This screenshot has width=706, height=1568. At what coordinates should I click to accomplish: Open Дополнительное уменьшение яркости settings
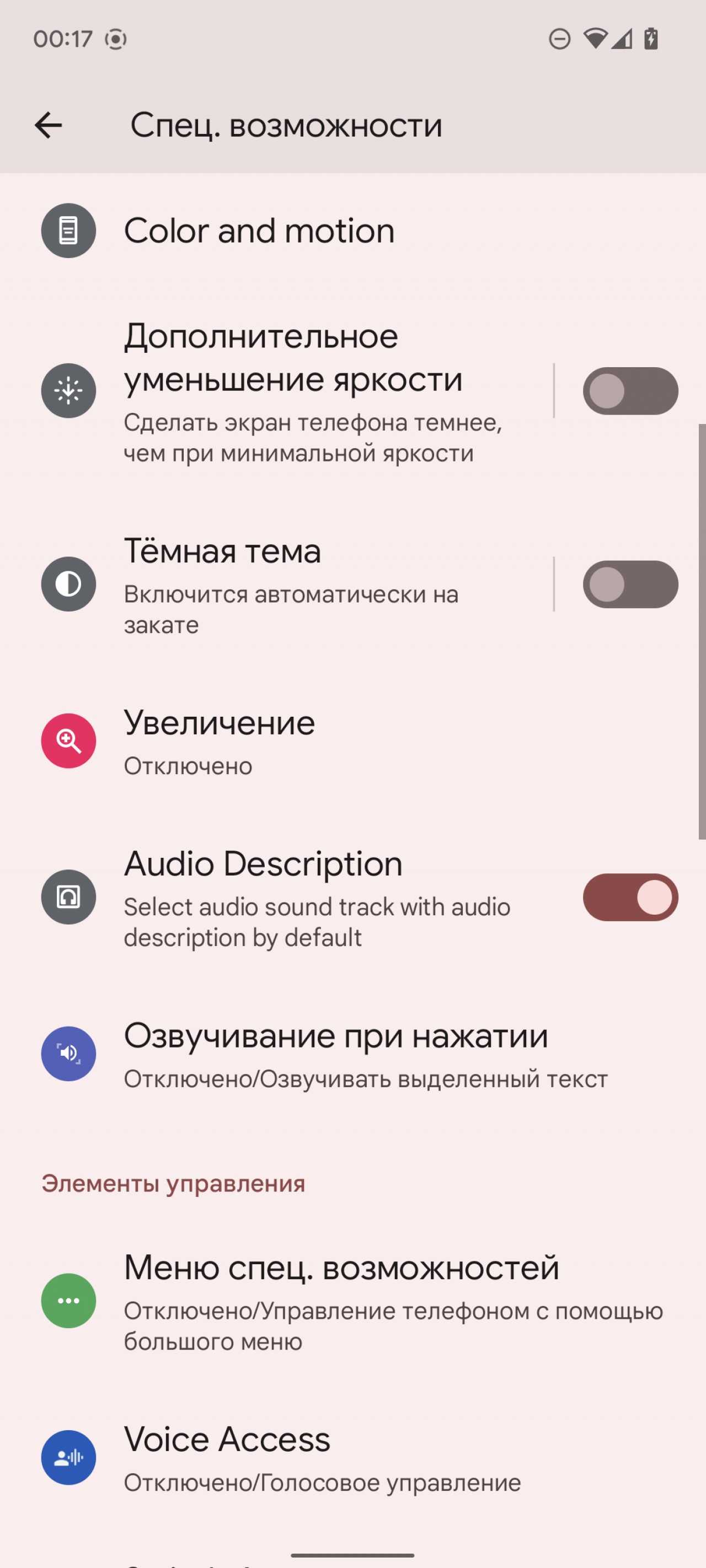292,391
